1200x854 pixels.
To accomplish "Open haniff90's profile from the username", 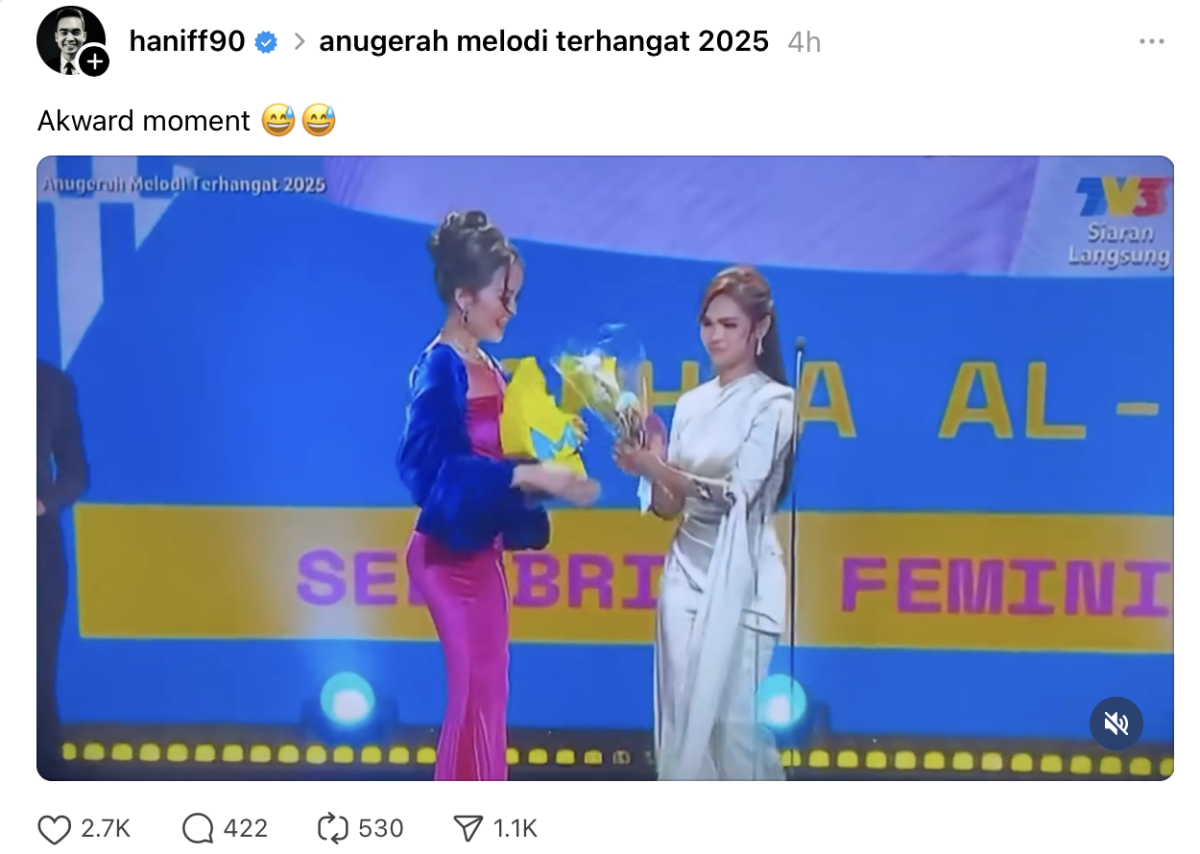I will [x=187, y=41].
